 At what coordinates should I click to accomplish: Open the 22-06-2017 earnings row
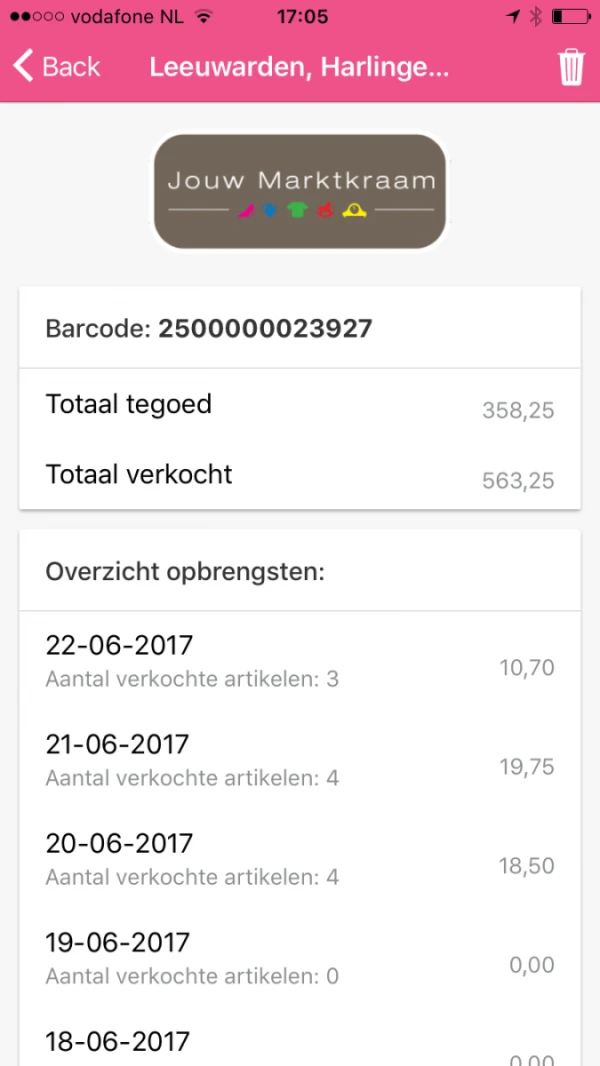(x=300, y=661)
